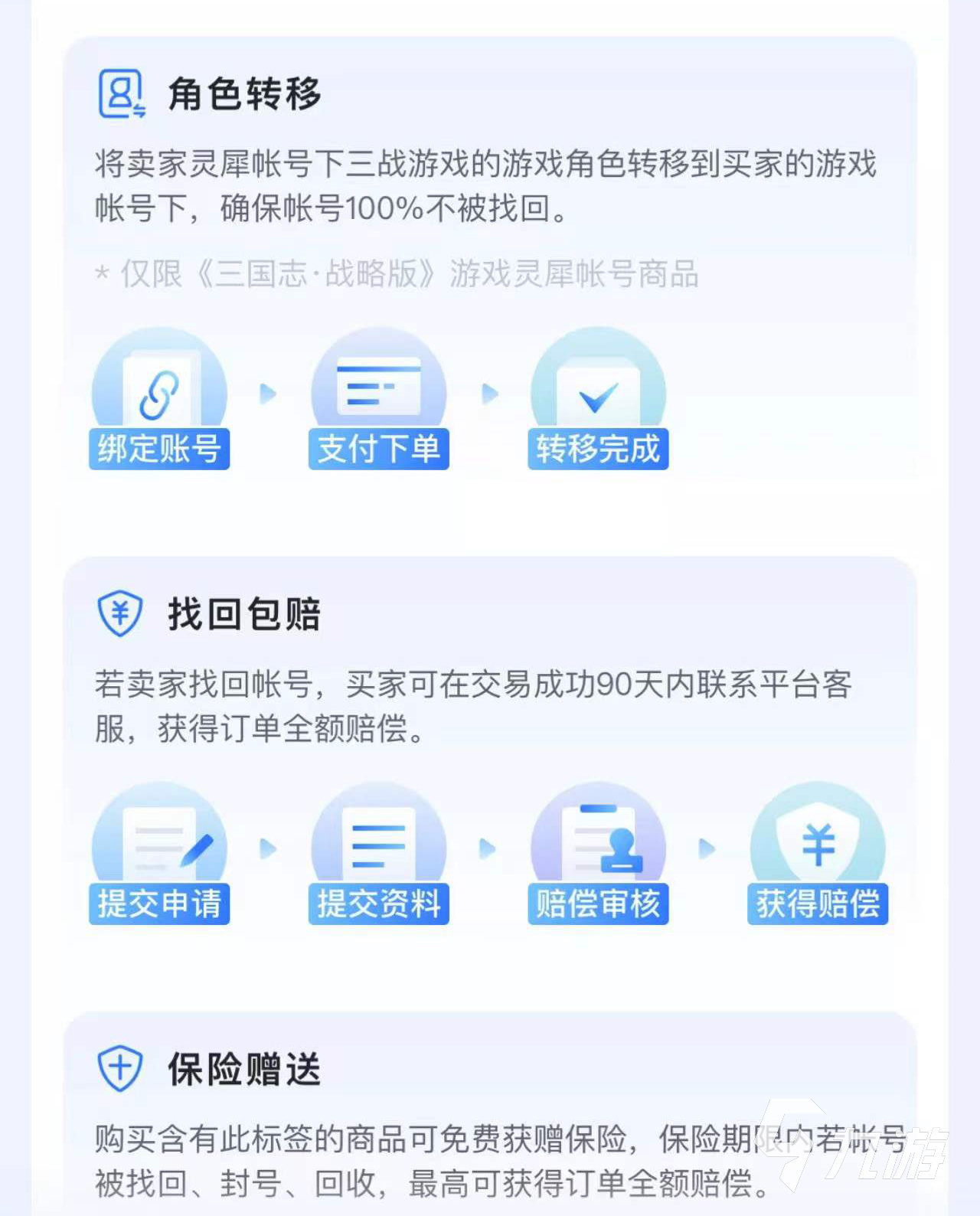Click the 获得赔偿 labeled button

point(818,905)
